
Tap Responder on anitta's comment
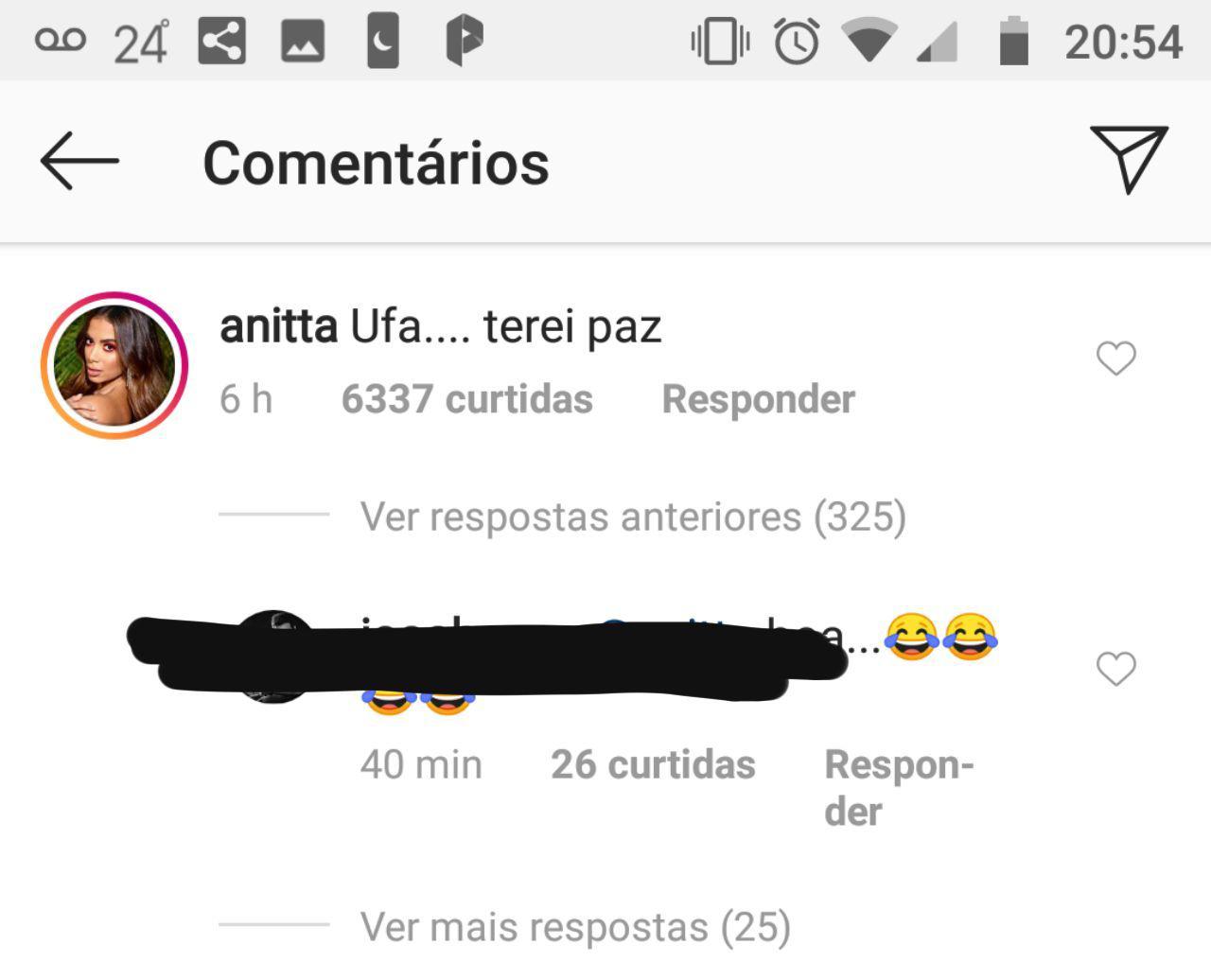(x=758, y=399)
